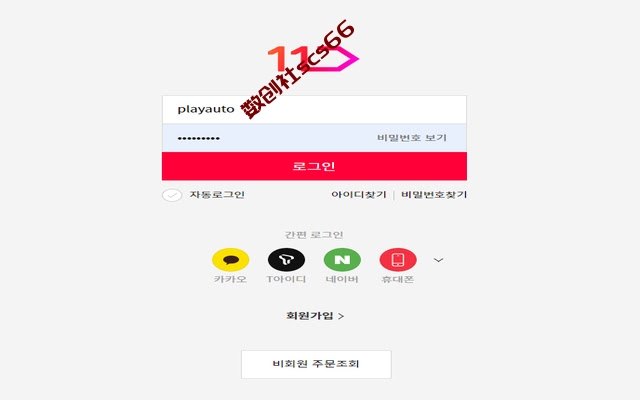
Task: Show password with 비밀번호 보기
Action: pyautogui.click(x=411, y=138)
